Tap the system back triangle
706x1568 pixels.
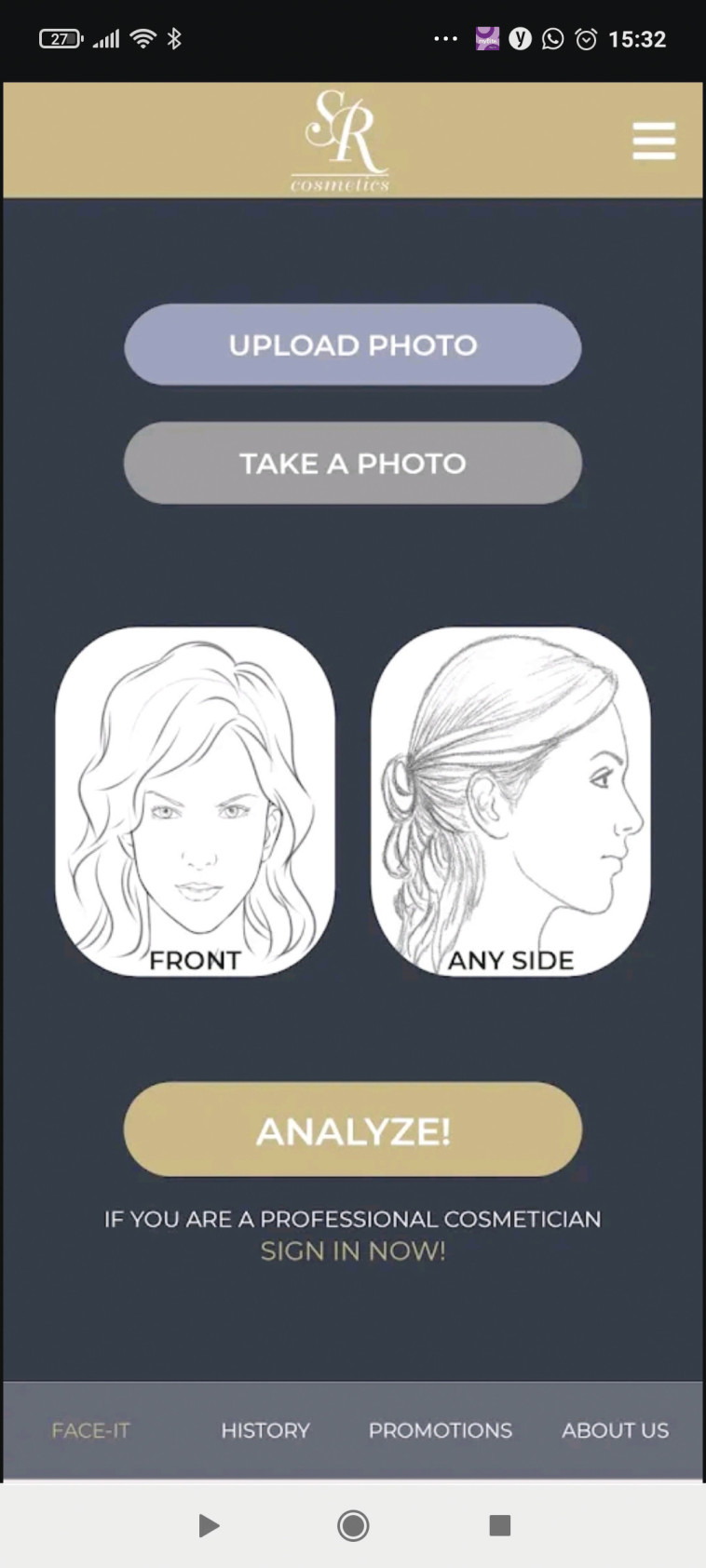click(209, 1525)
